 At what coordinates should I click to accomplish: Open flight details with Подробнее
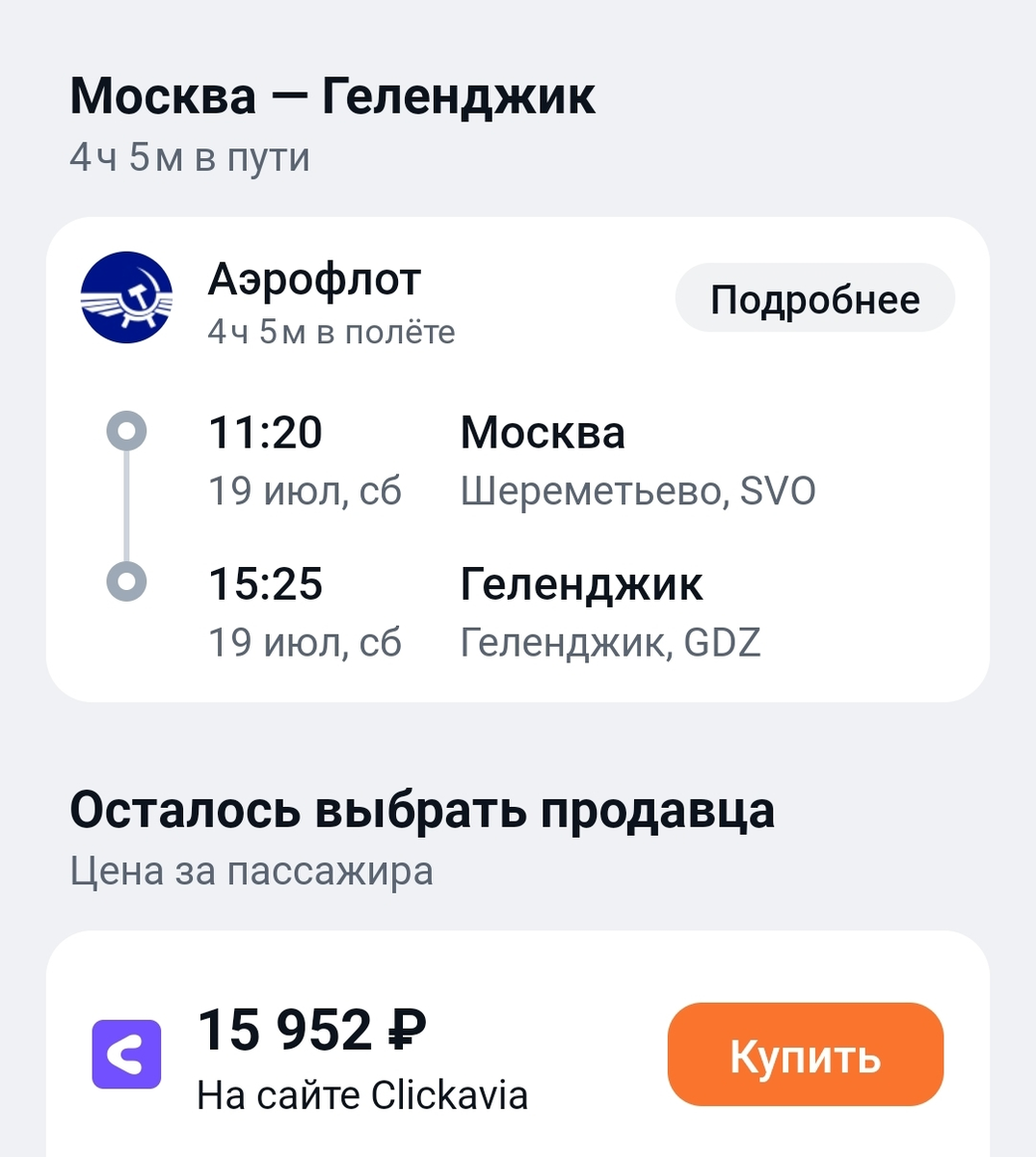tap(814, 298)
